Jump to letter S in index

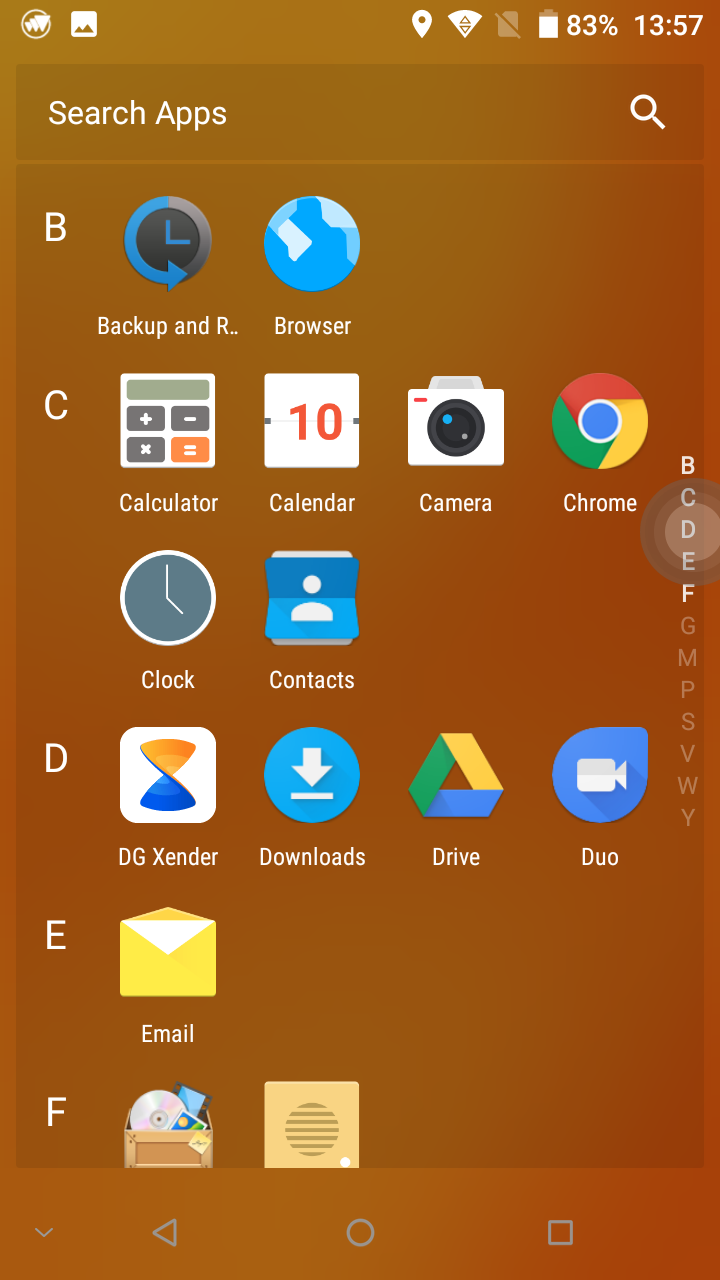688,721
